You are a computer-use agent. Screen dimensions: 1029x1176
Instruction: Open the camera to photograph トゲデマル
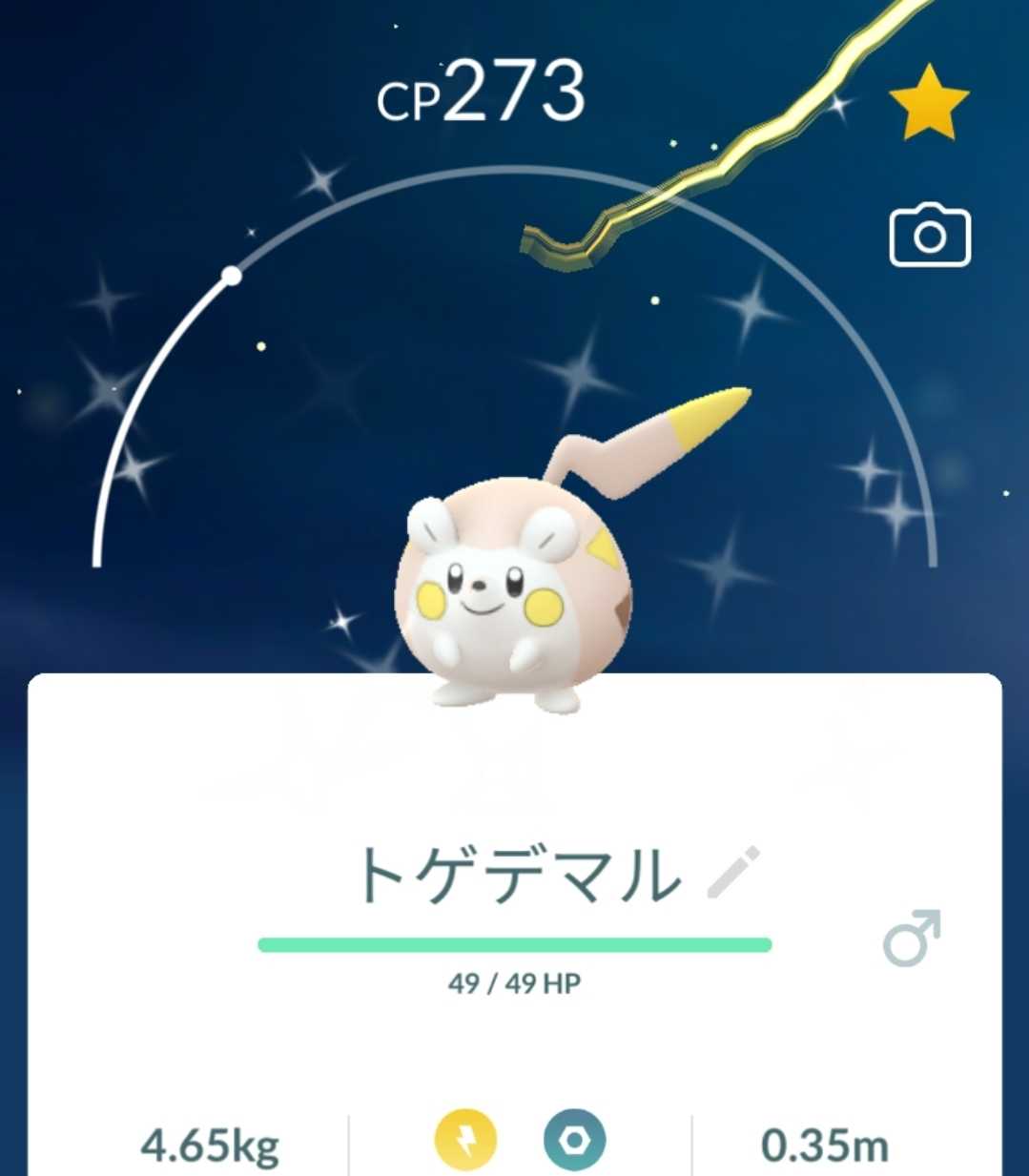pyautogui.click(x=930, y=236)
